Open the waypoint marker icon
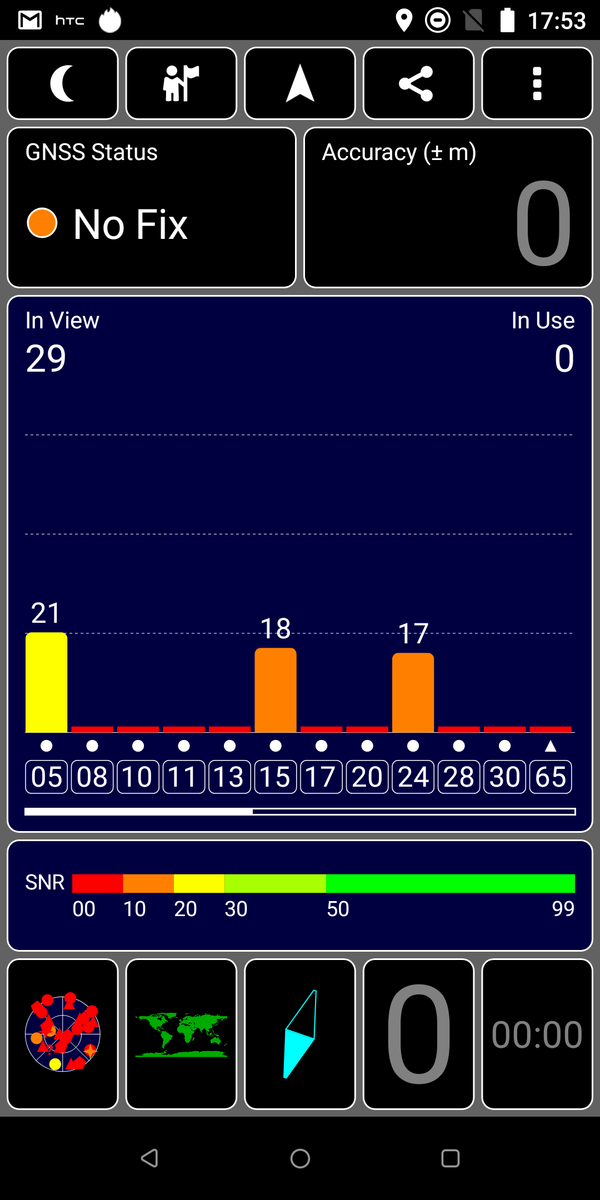The height and width of the screenshot is (1200, 600). pos(181,84)
